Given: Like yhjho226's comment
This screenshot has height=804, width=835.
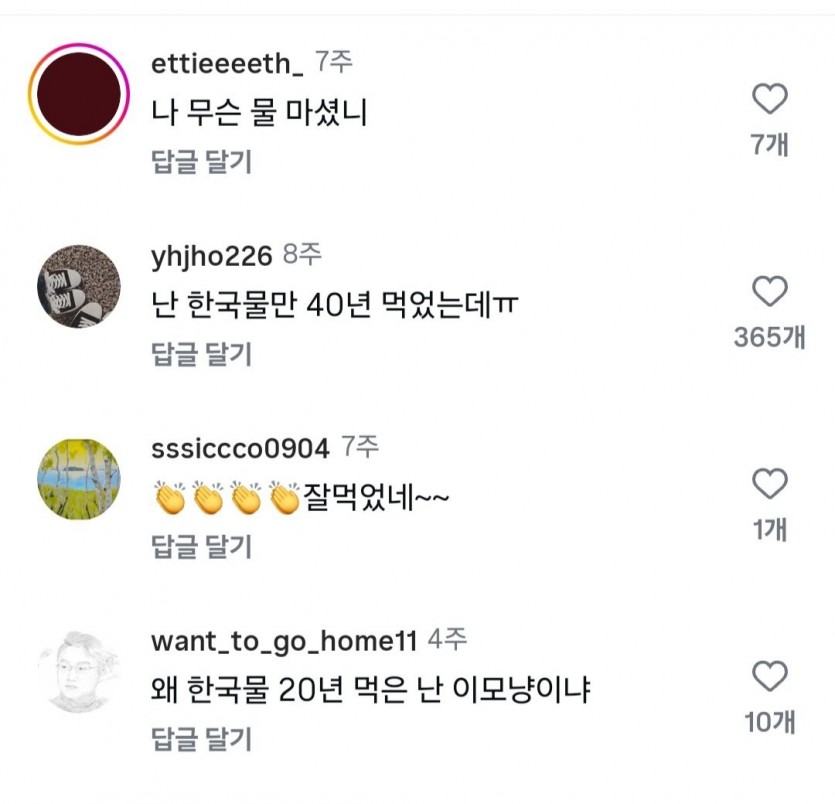Looking at the screenshot, I should [769, 292].
